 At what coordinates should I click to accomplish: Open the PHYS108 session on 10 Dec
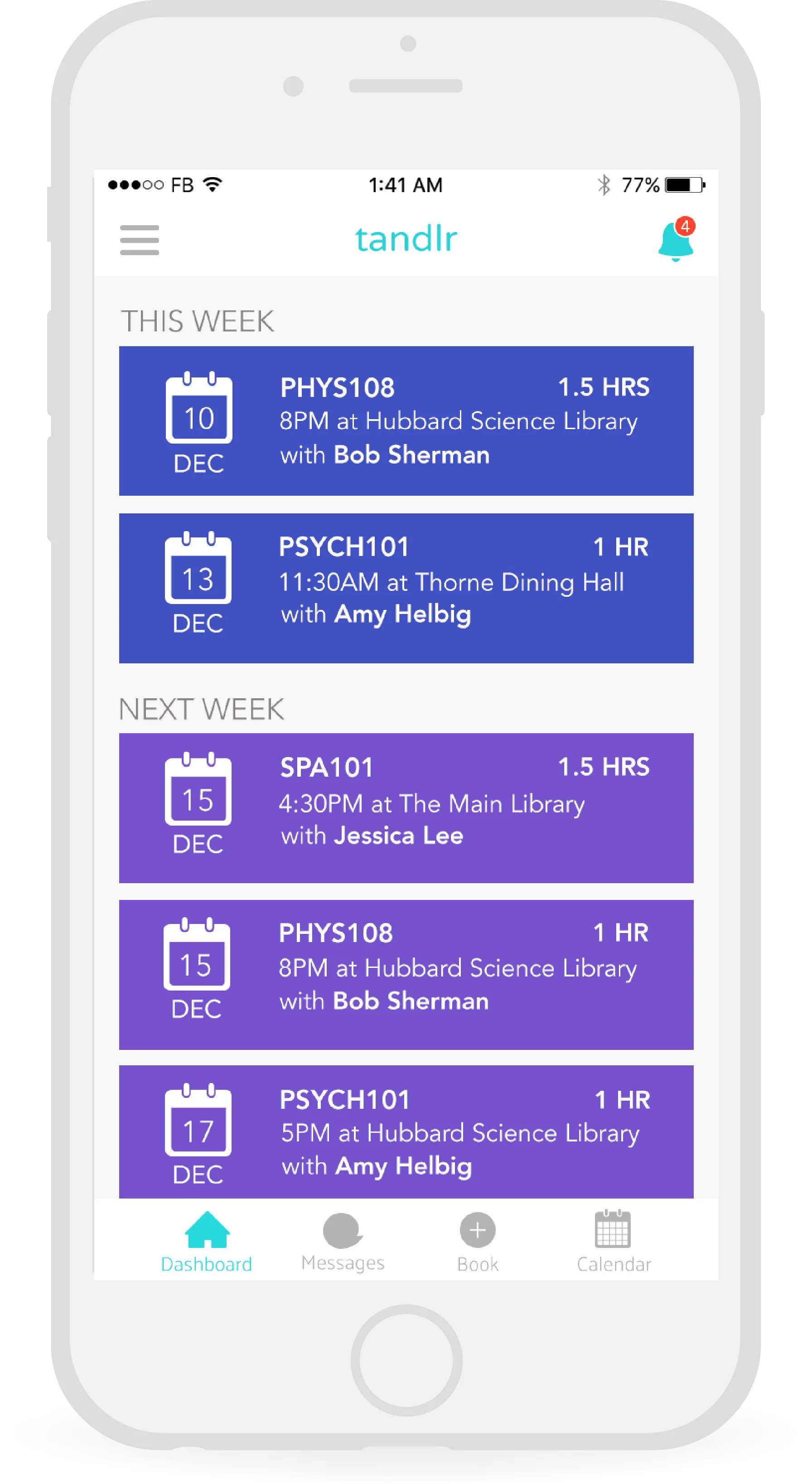click(x=406, y=421)
